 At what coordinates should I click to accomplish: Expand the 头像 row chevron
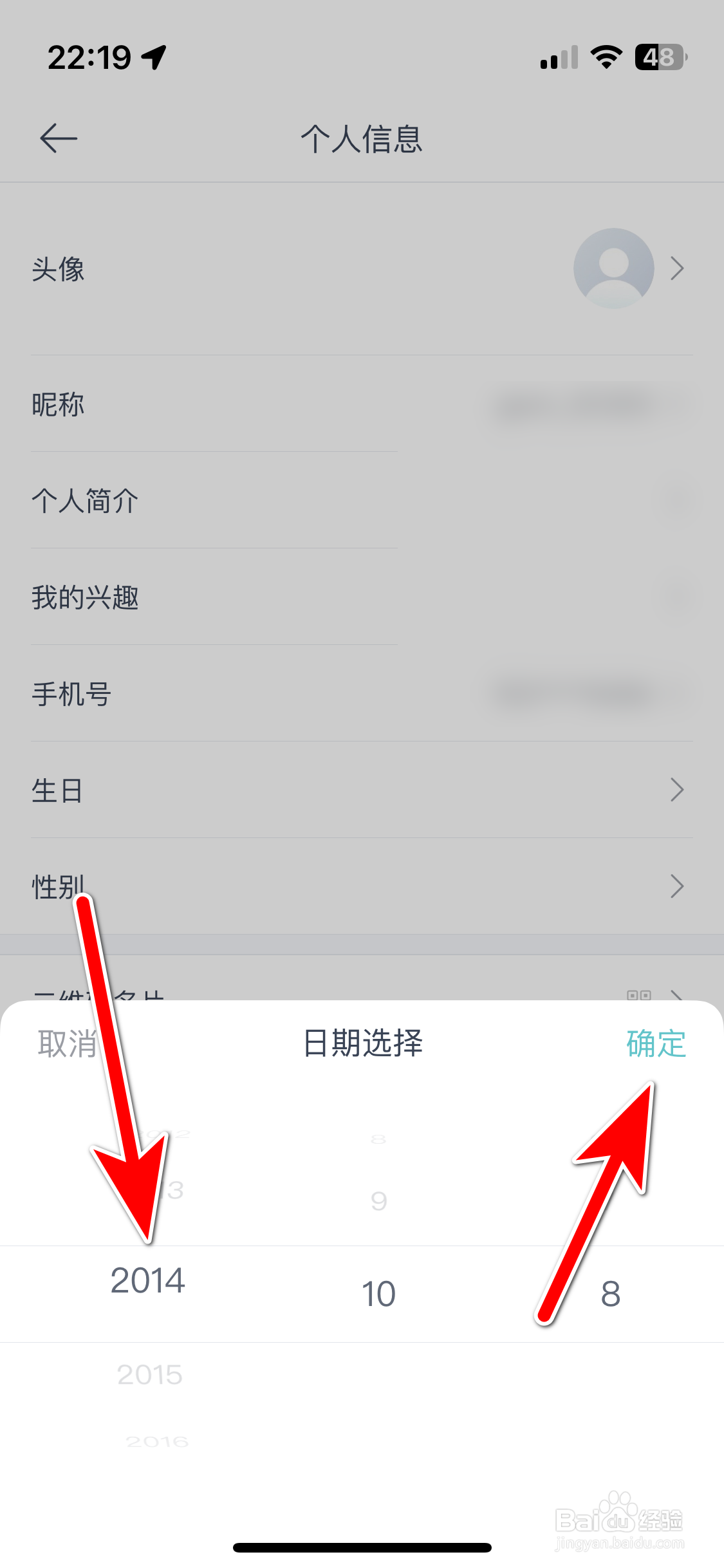pyautogui.click(x=677, y=268)
